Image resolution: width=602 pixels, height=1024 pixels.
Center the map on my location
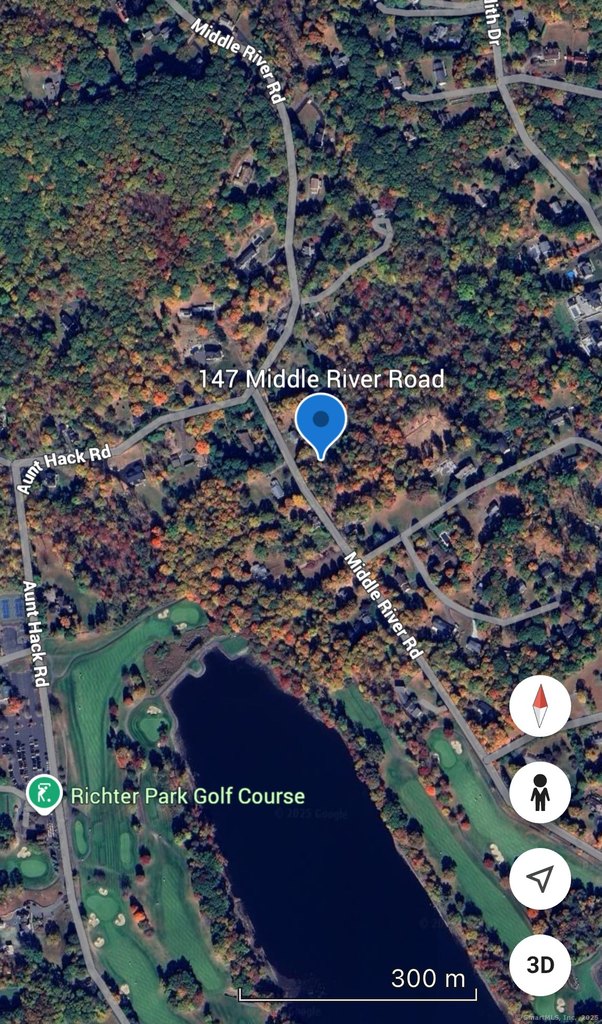[x=540, y=879]
